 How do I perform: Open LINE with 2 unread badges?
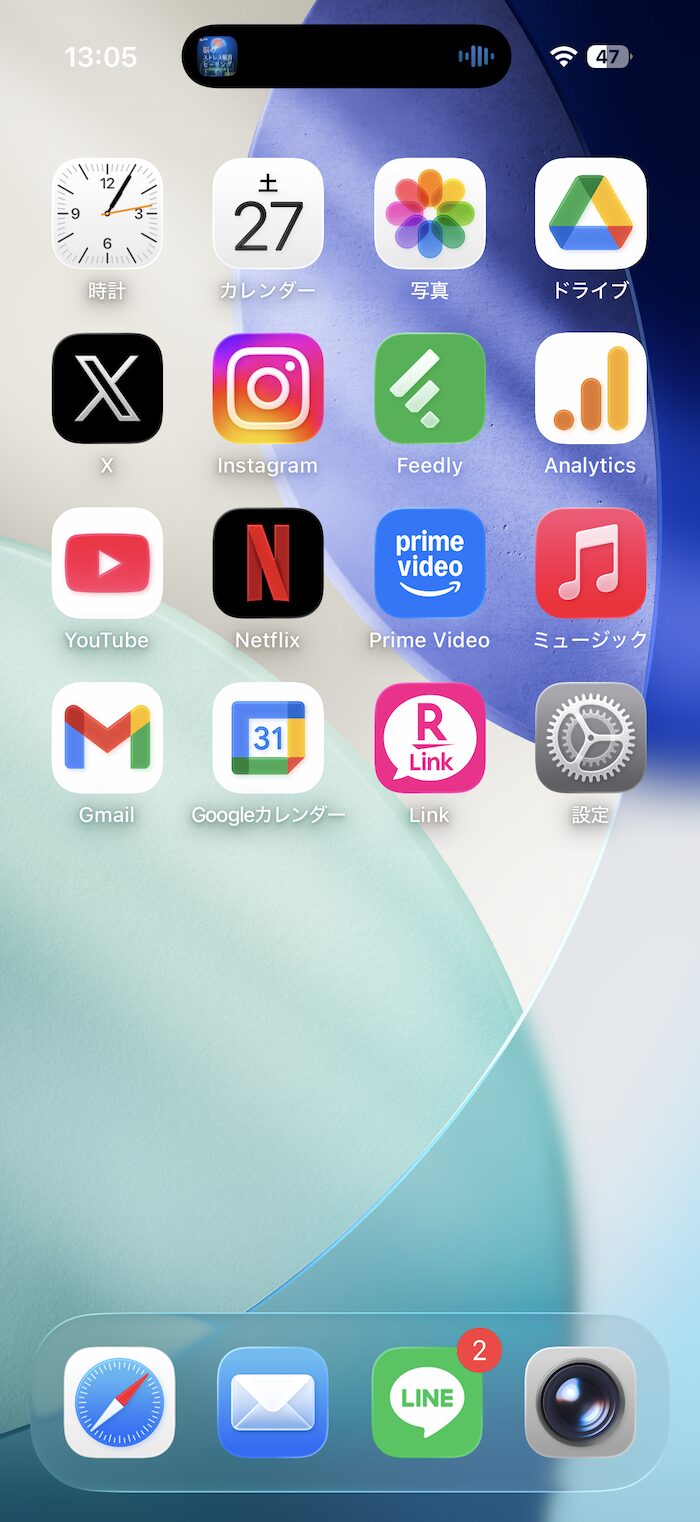coord(427,1402)
